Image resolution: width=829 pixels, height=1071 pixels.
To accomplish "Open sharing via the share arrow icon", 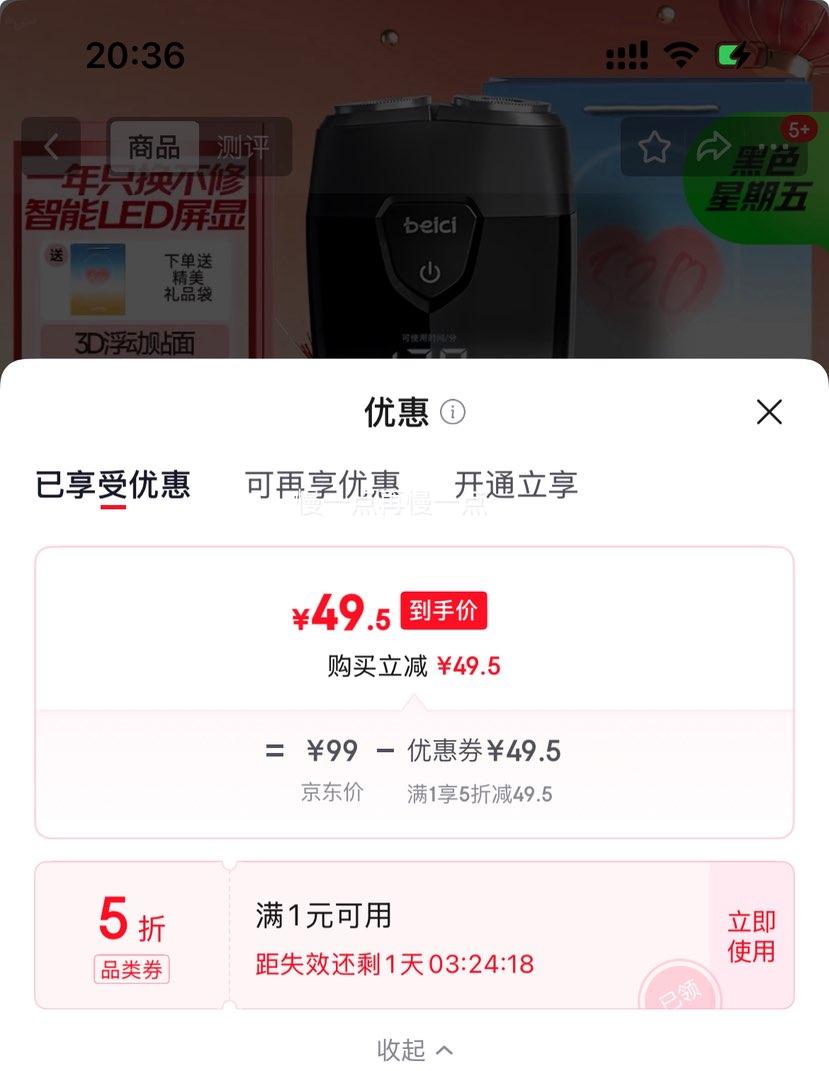I will [x=714, y=146].
